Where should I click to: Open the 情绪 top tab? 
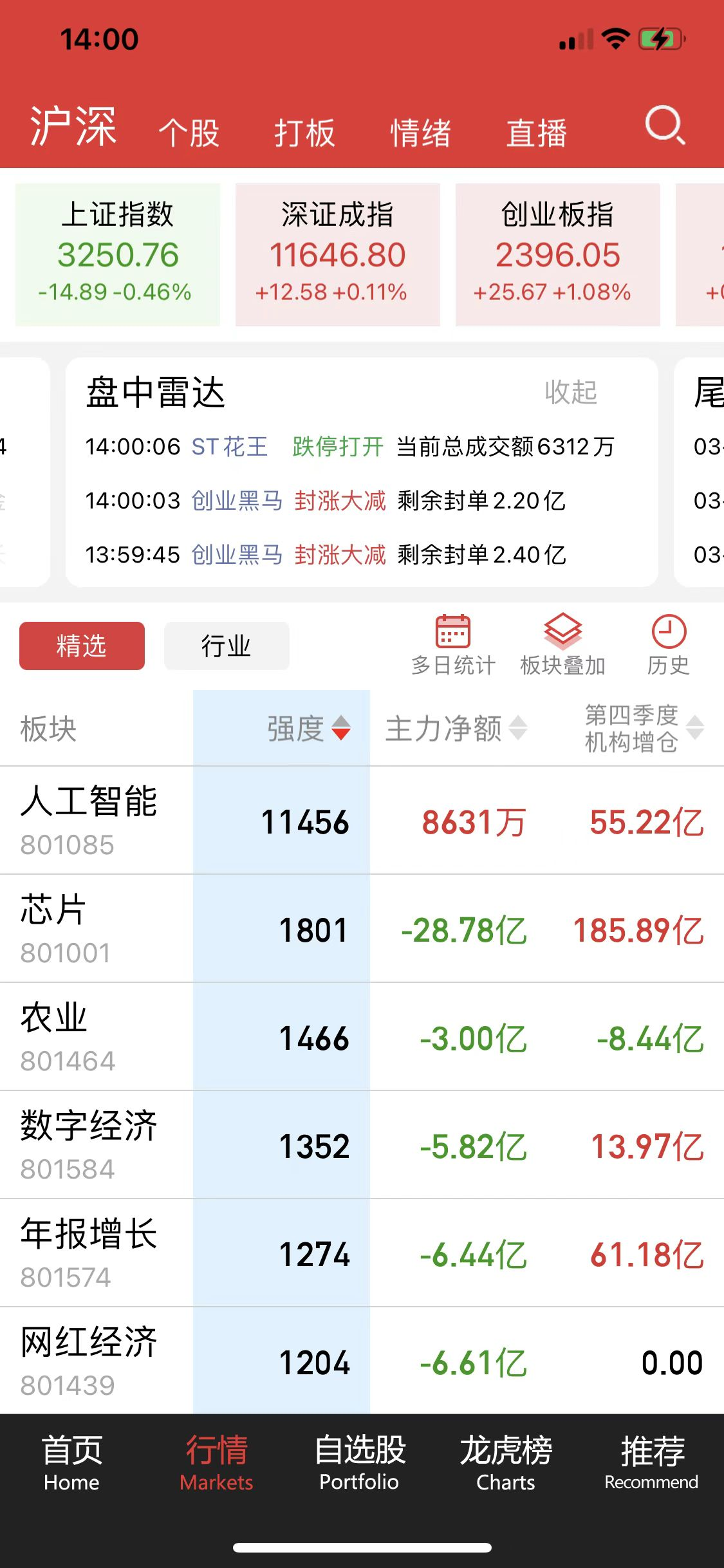click(420, 133)
